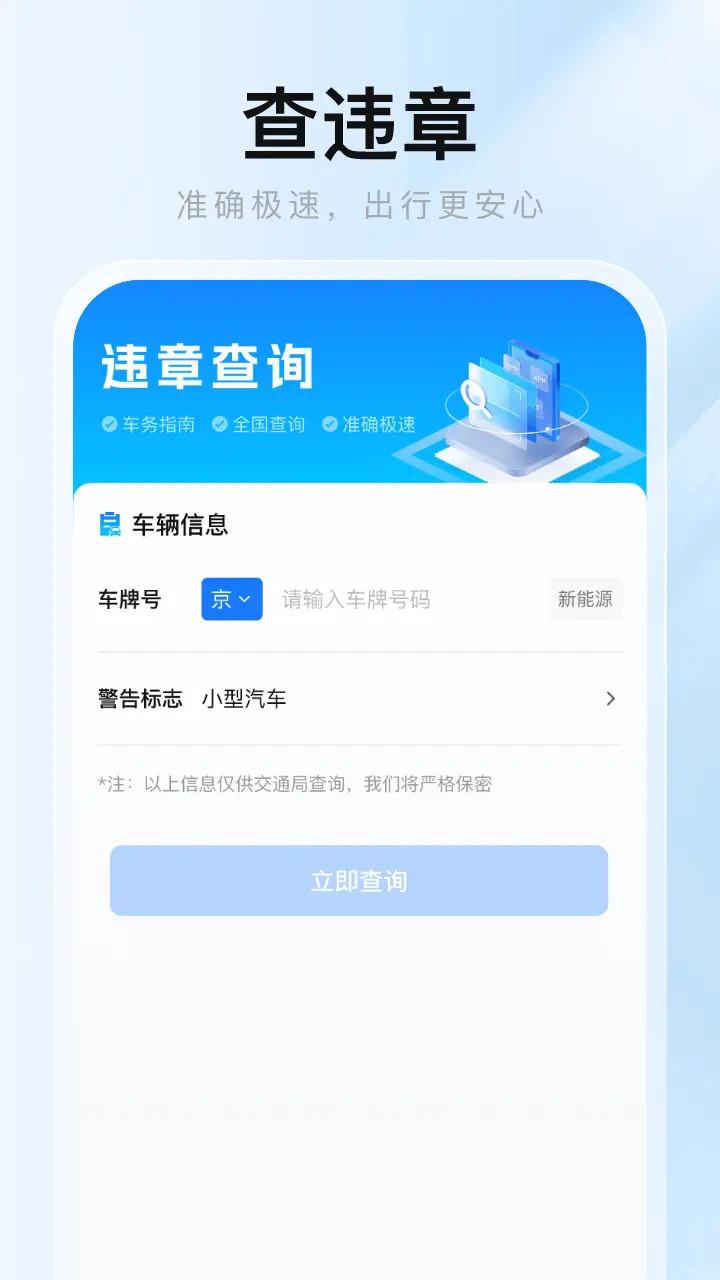Click the 全国查询 checkmark badge icon
This screenshot has width=720, height=1280.
(x=221, y=424)
